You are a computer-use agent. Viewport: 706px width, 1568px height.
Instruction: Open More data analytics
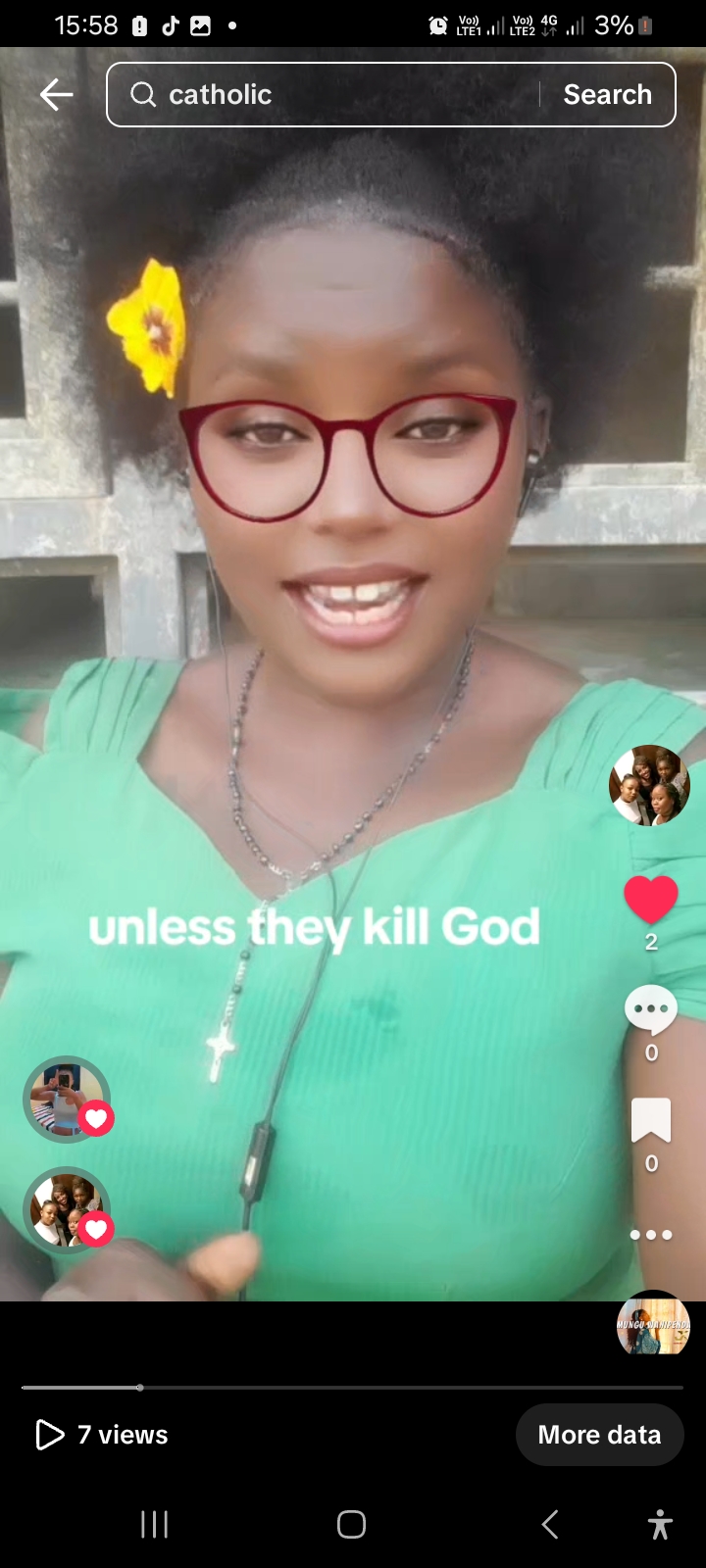point(599,1435)
